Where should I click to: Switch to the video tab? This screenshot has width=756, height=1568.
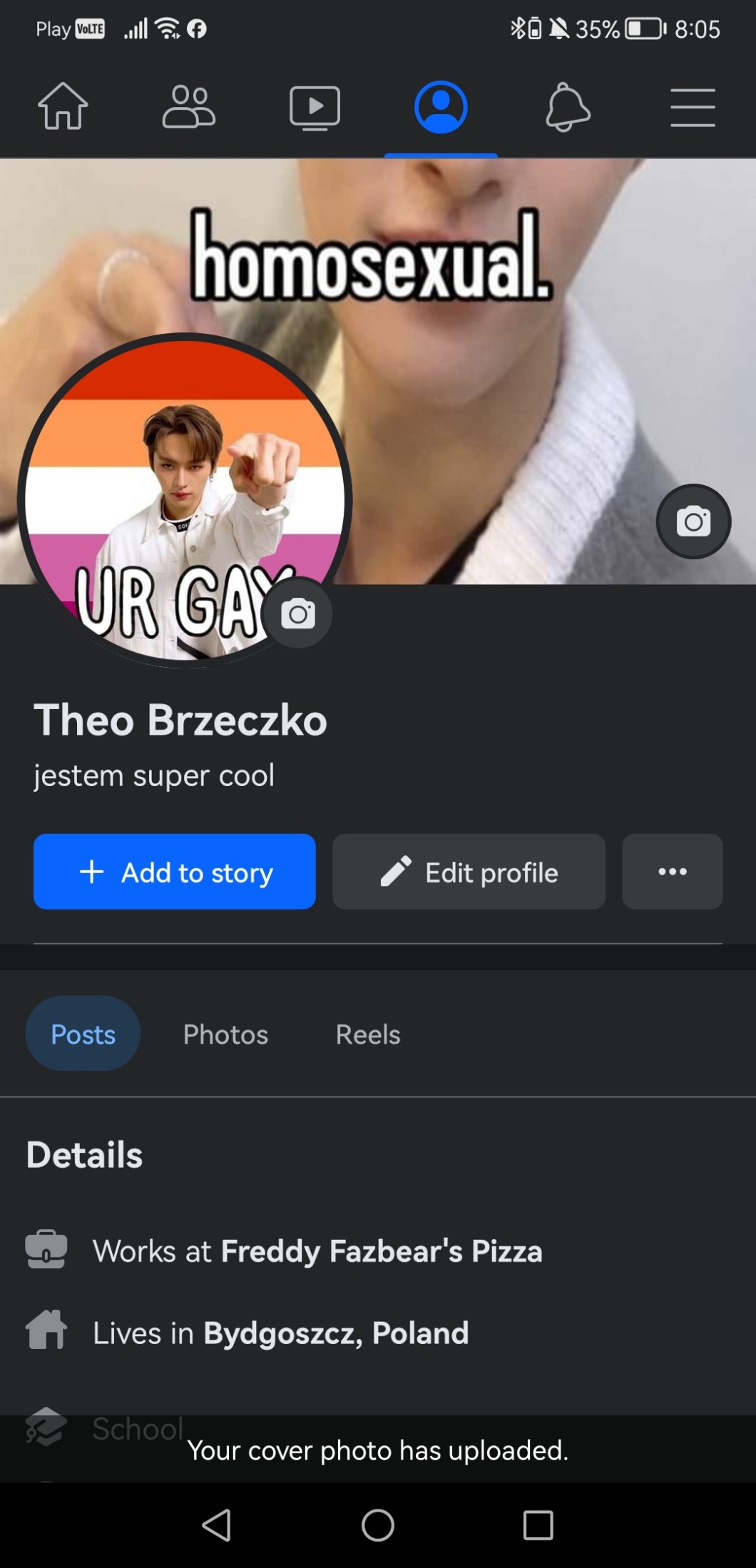[315, 107]
